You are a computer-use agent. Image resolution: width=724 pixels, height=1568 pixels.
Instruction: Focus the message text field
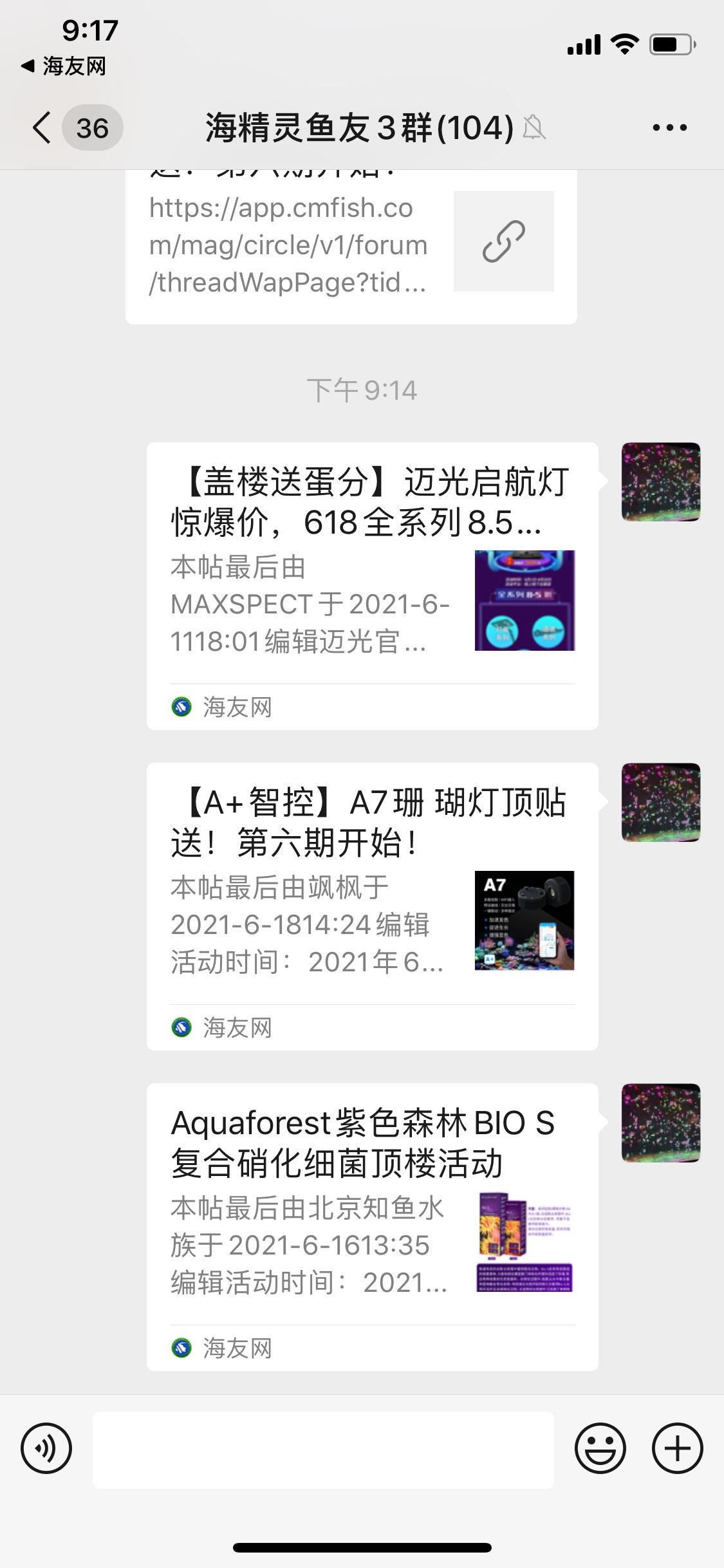coord(323,1450)
